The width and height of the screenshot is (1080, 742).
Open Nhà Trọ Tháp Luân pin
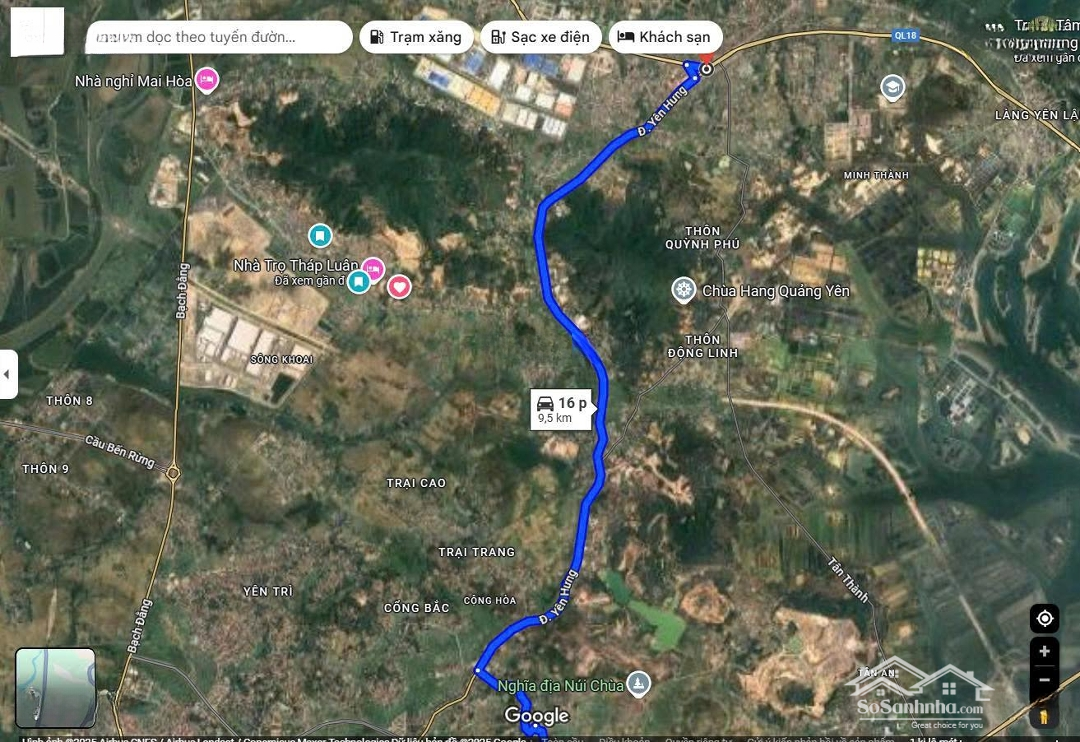[x=373, y=267]
